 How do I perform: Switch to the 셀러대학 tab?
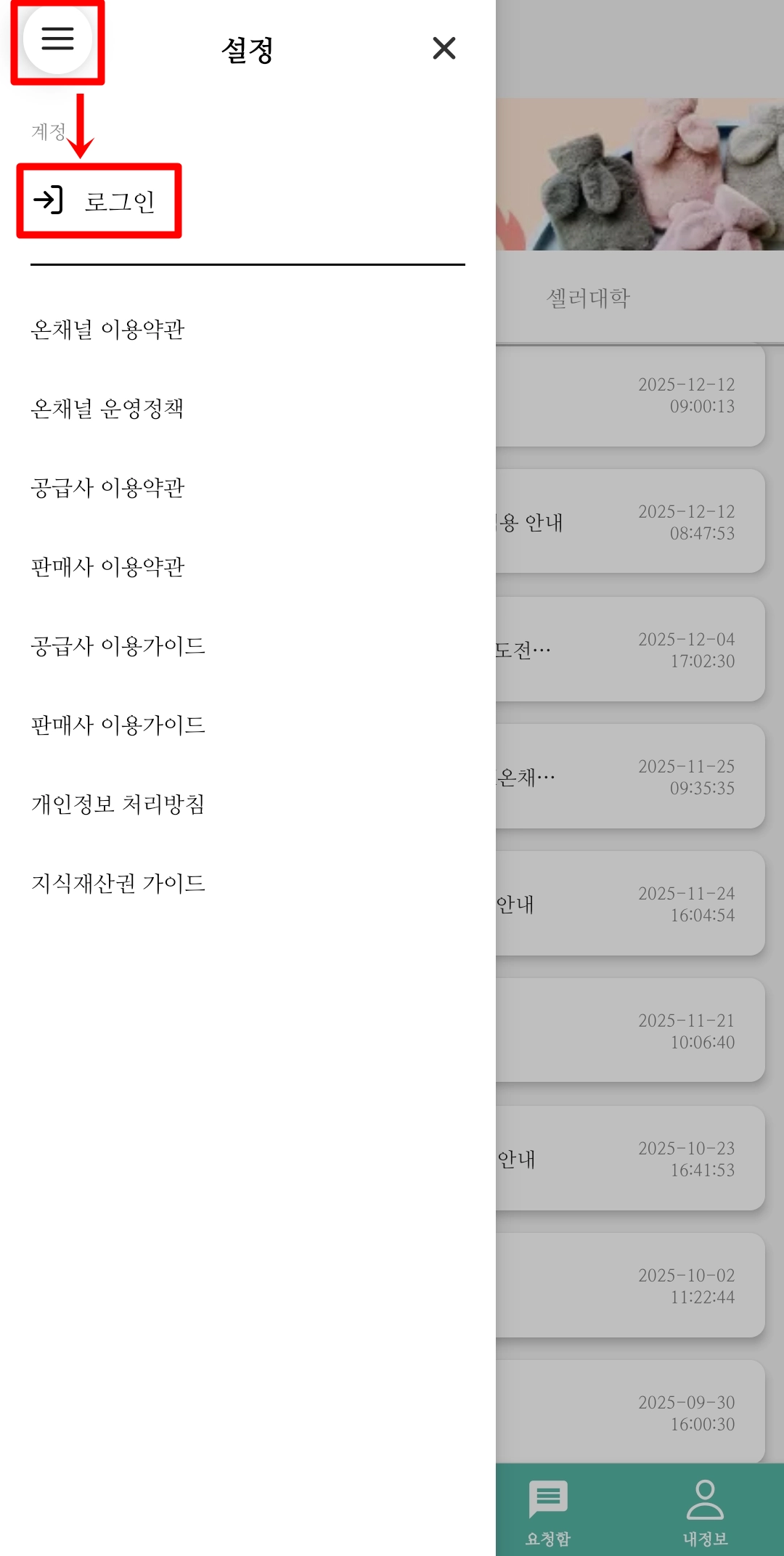point(588,298)
